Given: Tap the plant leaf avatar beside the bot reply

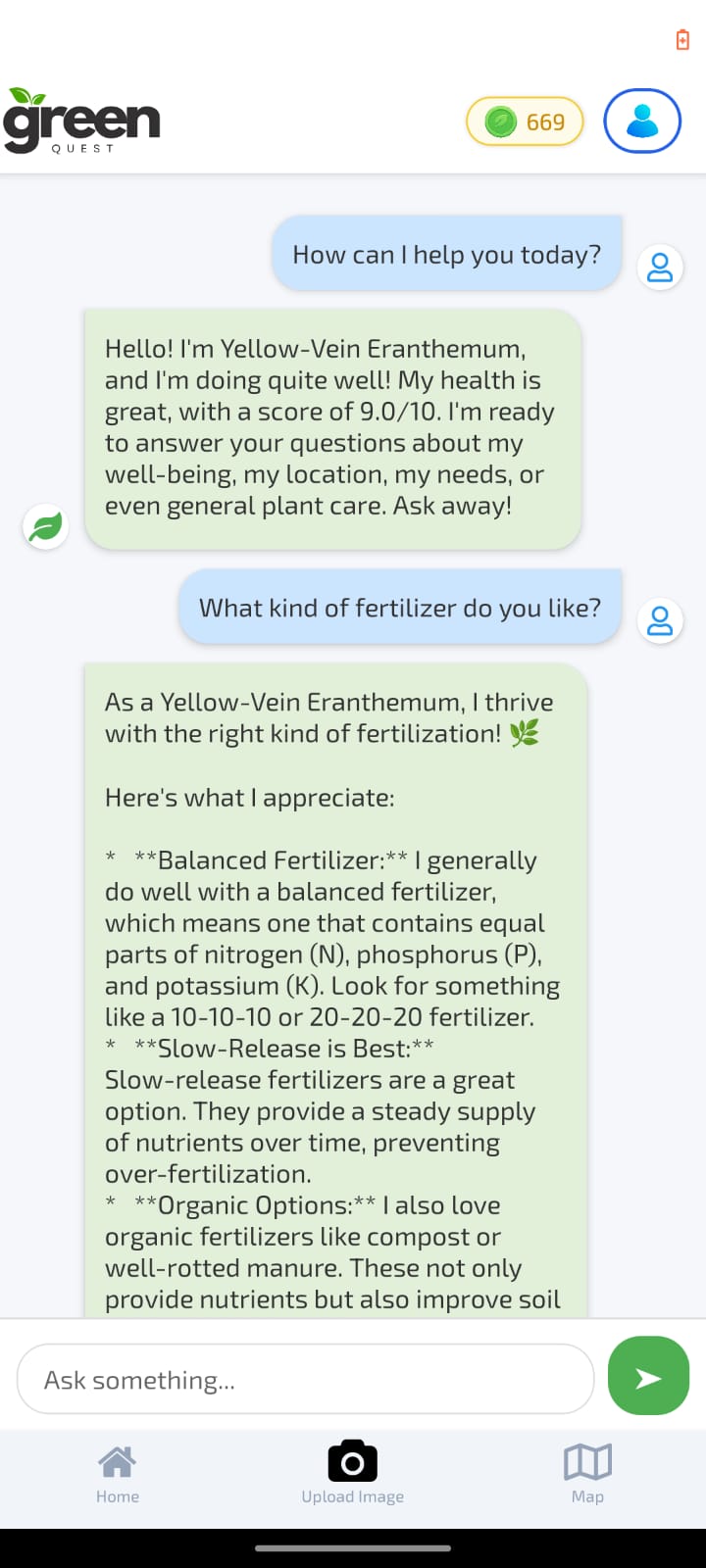Looking at the screenshot, I should 45,526.
